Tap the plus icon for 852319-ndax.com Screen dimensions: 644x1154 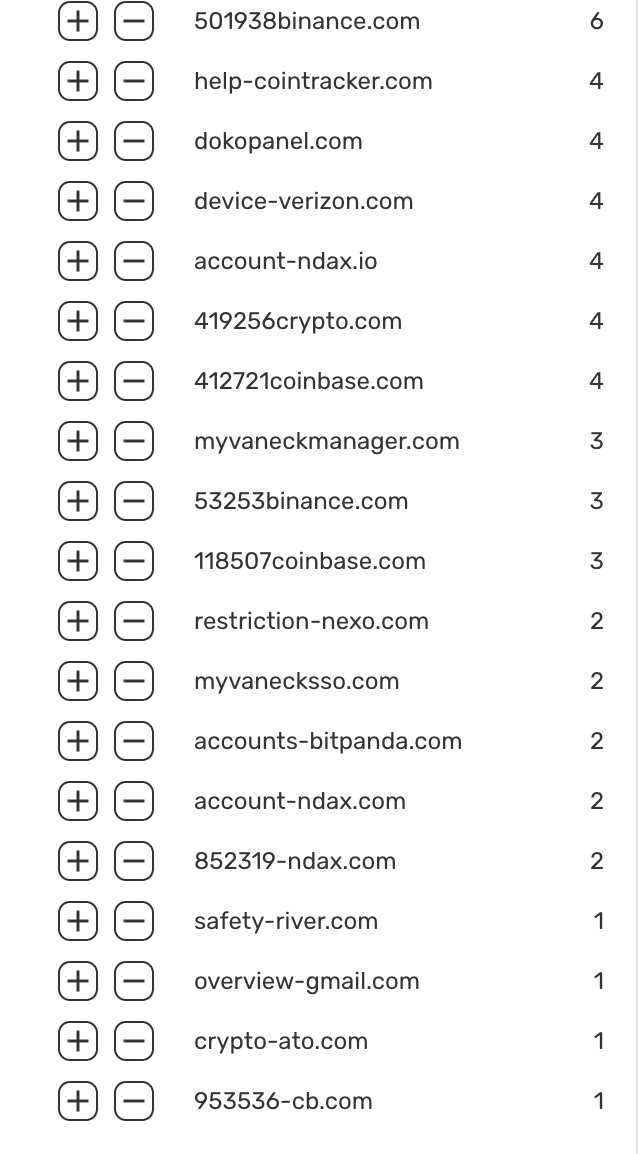click(x=77, y=860)
